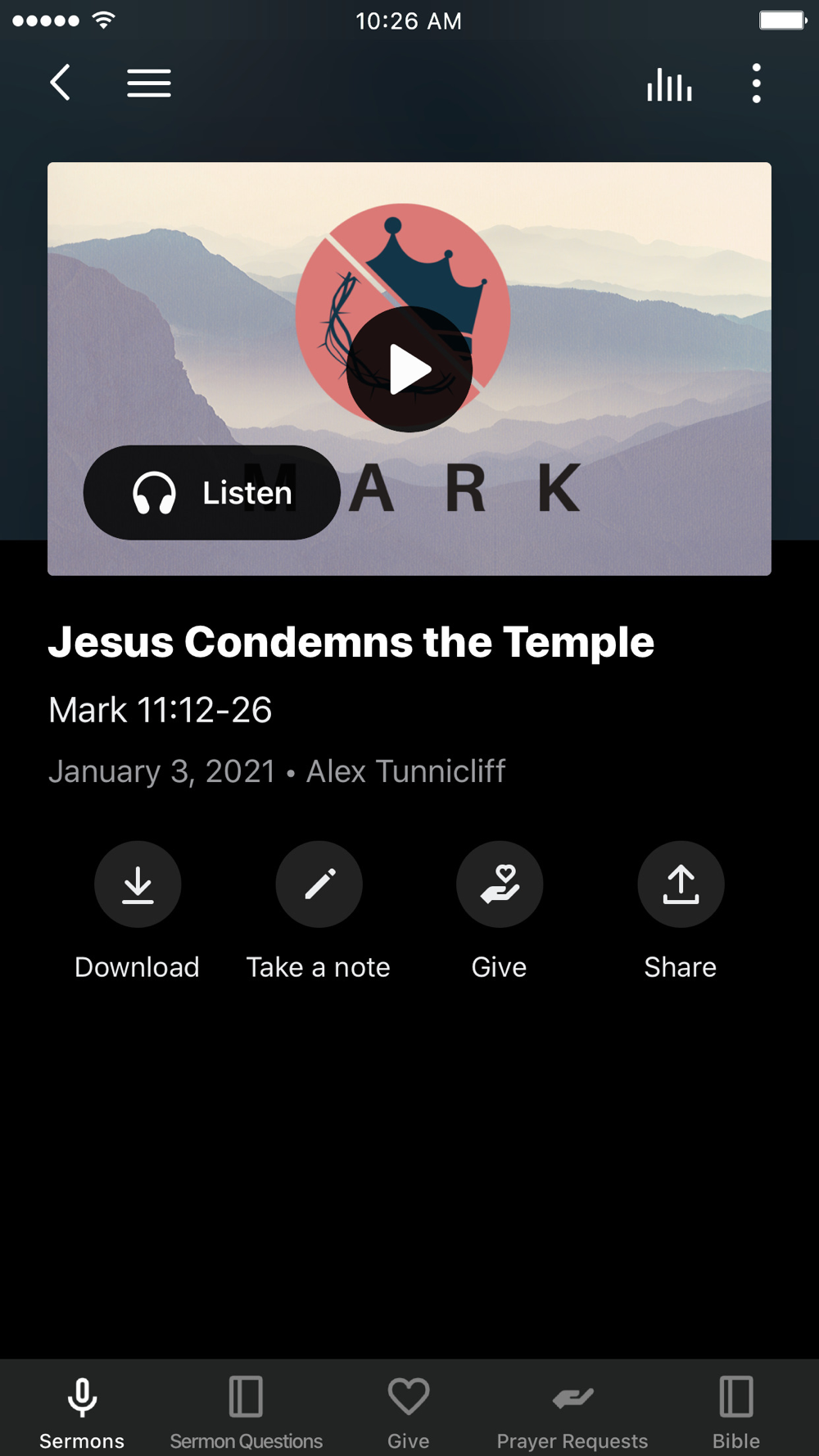The width and height of the screenshot is (819, 1456).
Task: Share this sermon
Action: [681, 885]
